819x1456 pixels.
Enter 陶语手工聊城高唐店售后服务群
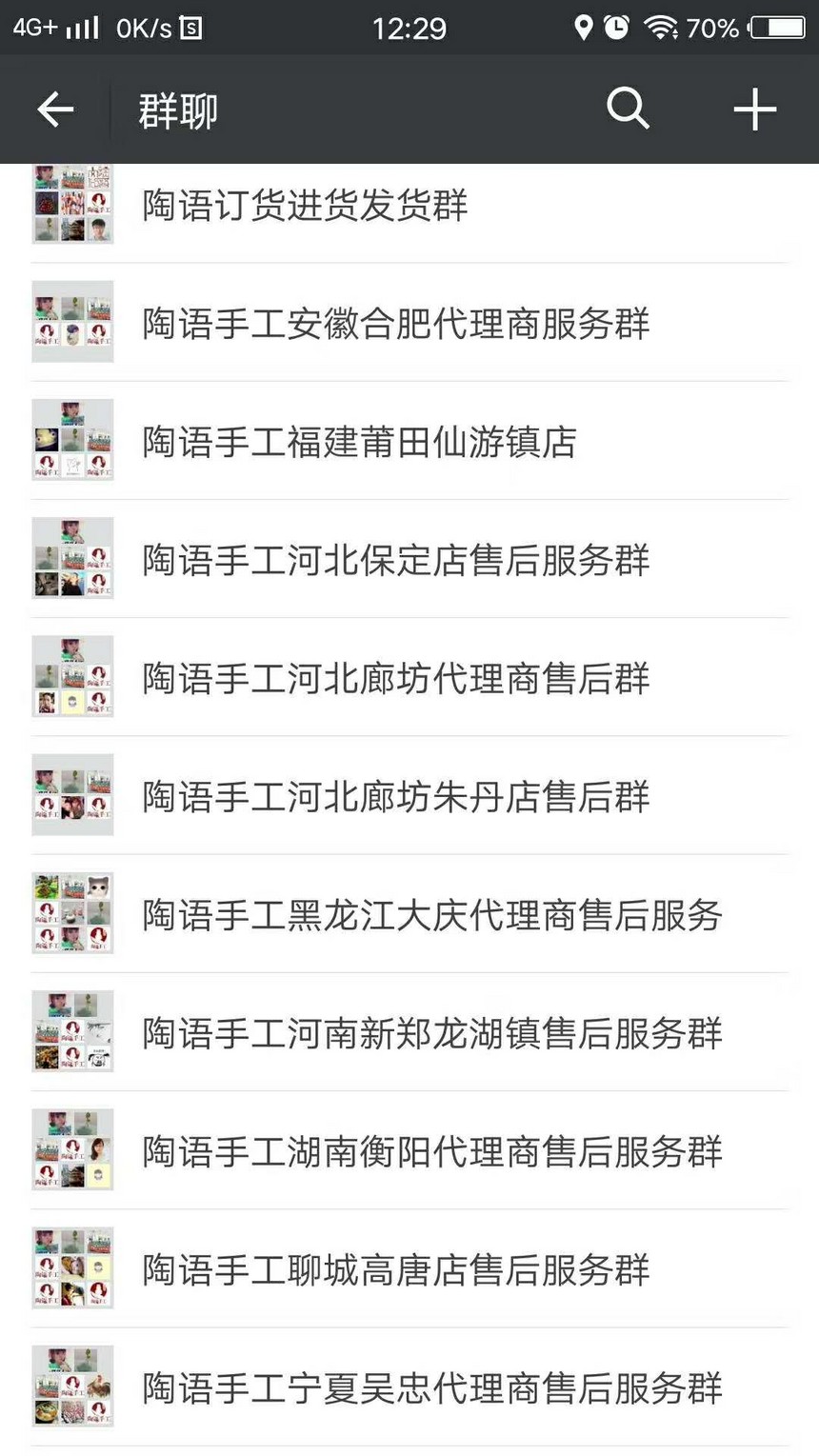(395, 1269)
